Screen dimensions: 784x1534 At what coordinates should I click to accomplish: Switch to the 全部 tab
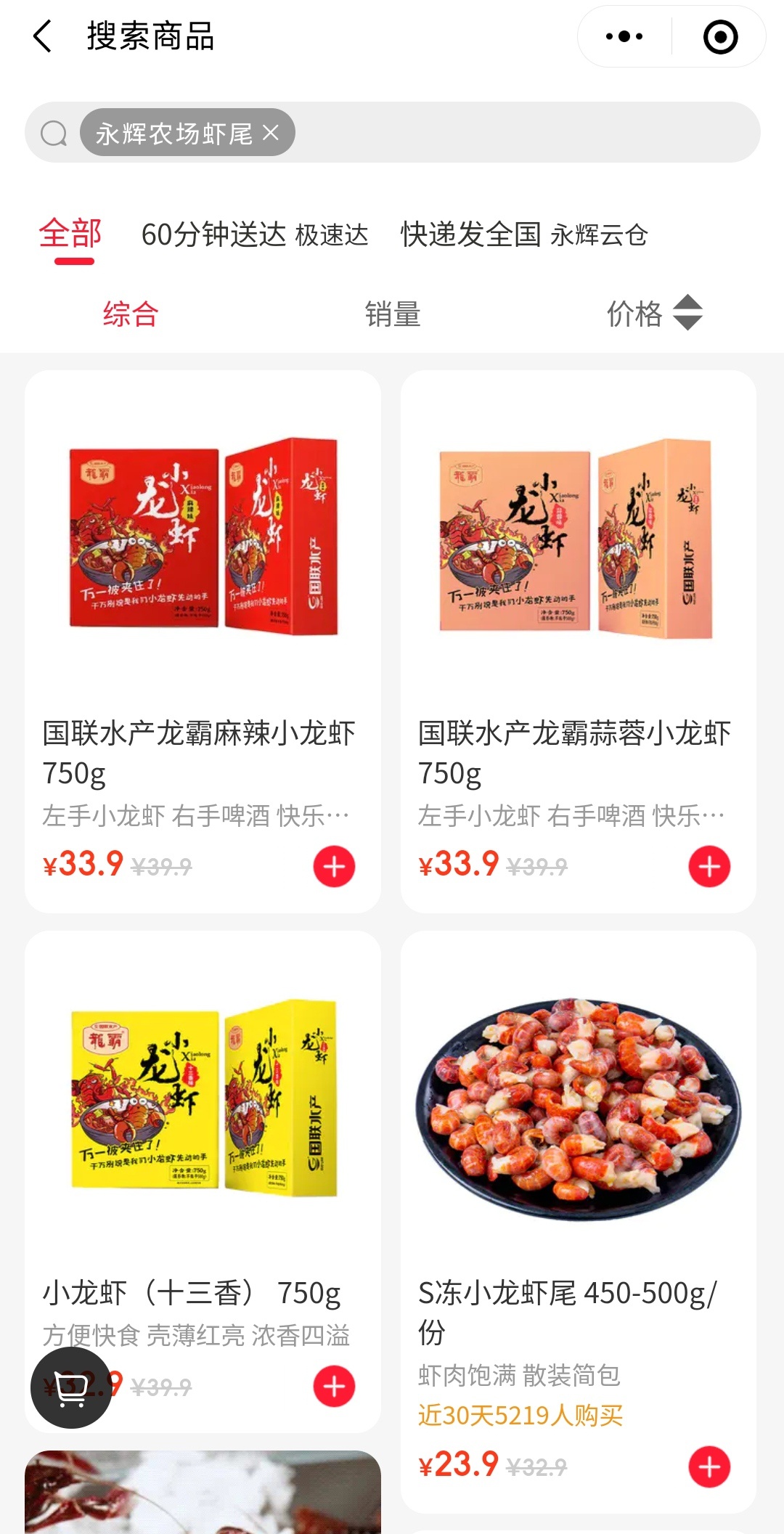70,234
